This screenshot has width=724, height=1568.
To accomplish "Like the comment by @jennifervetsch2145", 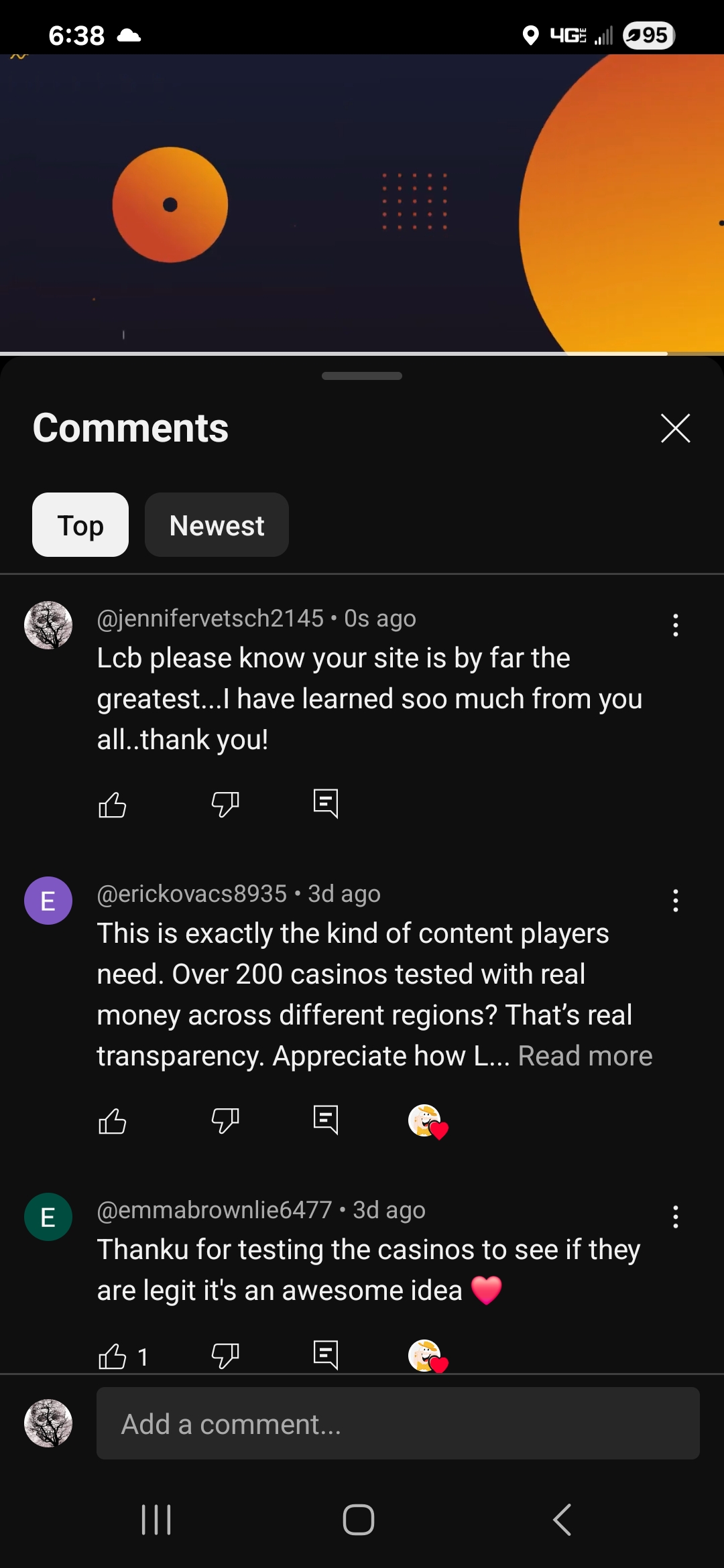I will (x=113, y=804).
